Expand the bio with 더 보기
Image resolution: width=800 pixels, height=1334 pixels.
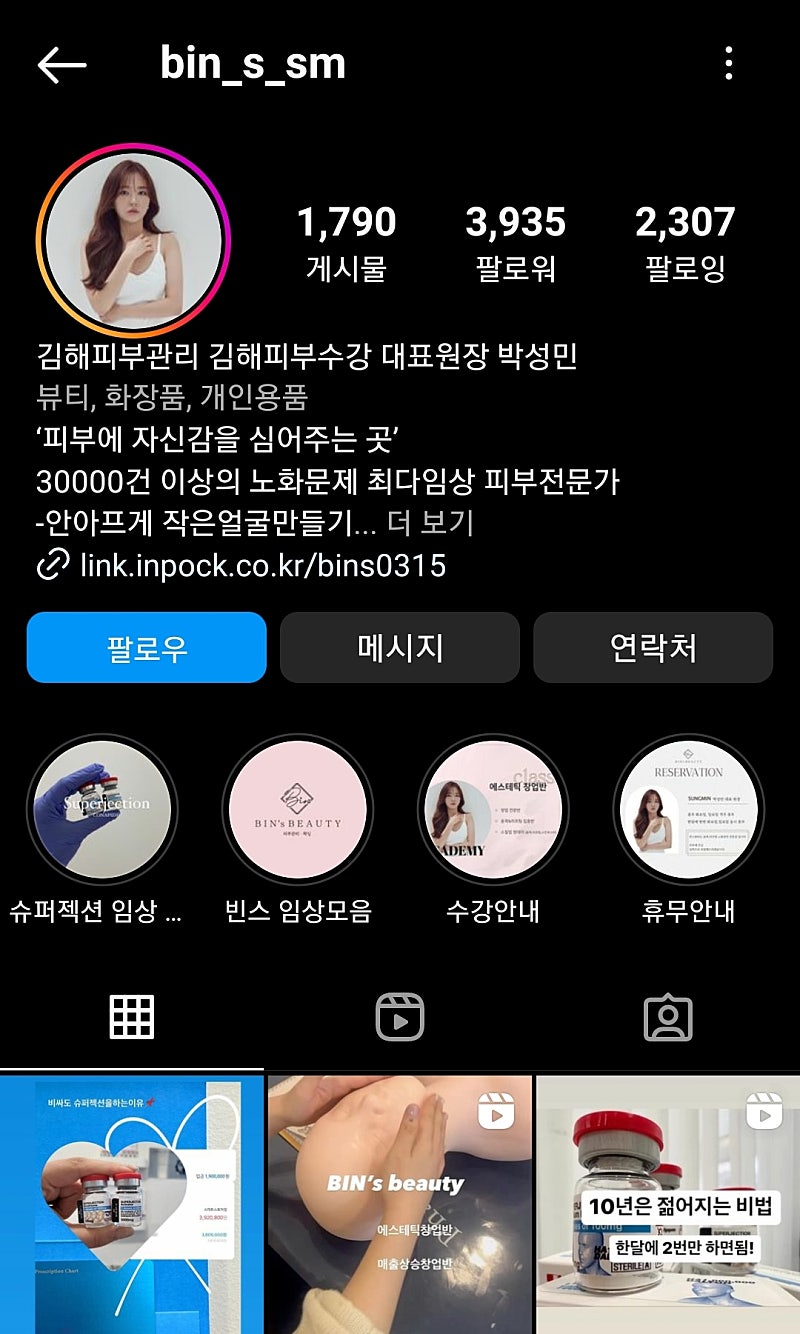(x=430, y=523)
